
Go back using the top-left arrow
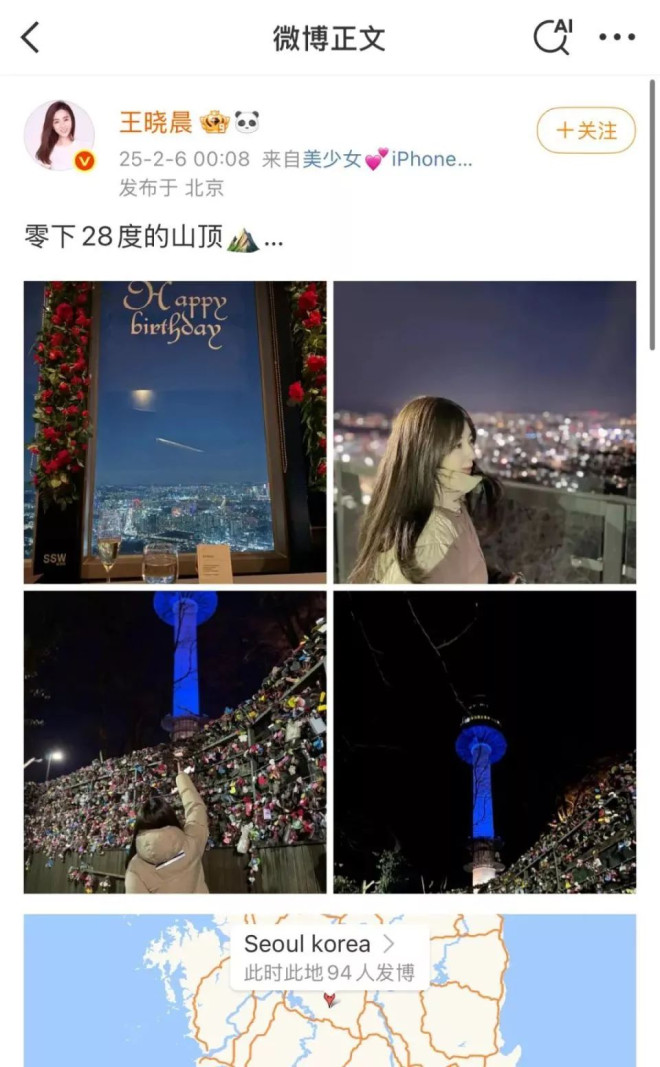tap(31, 38)
